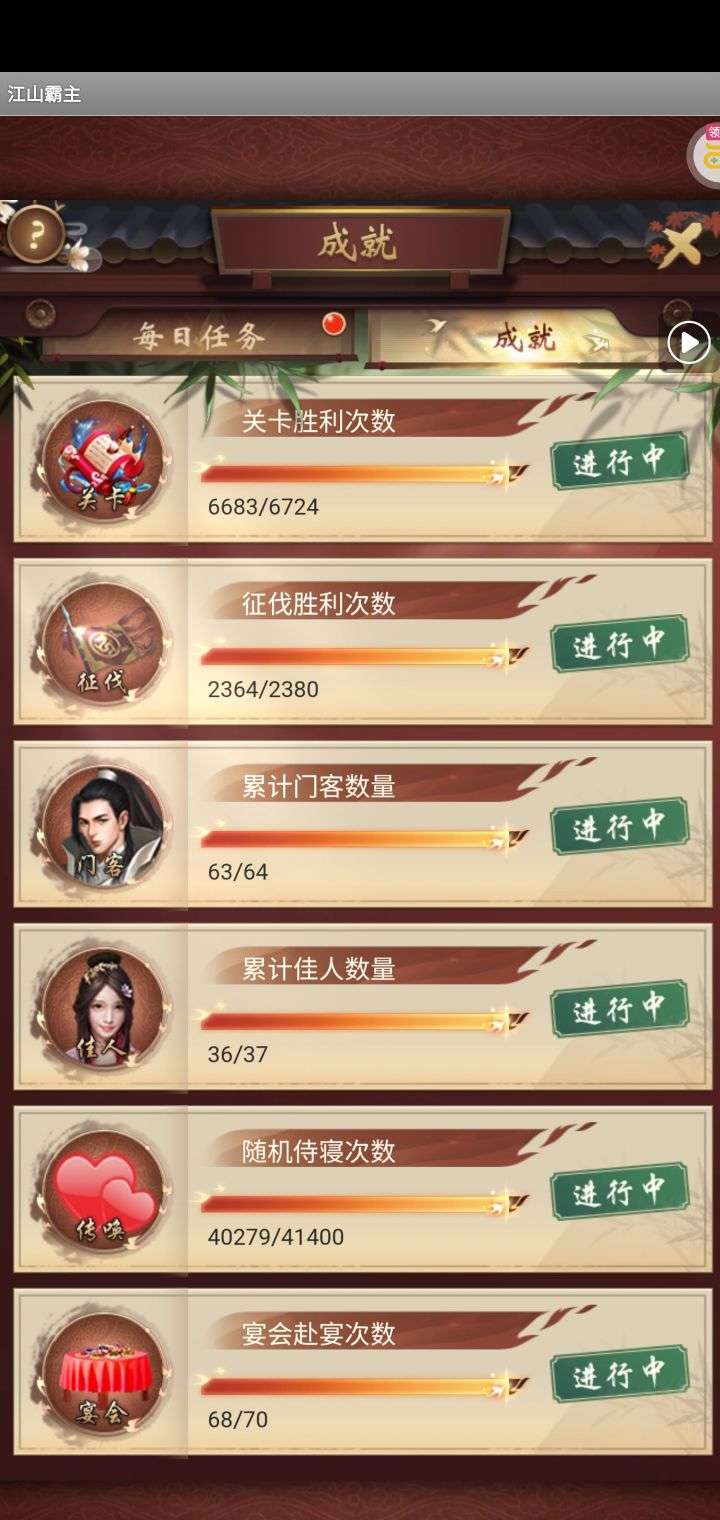Tap the round play arrow button
The height and width of the screenshot is (1520, 720).
pos(688,344)
